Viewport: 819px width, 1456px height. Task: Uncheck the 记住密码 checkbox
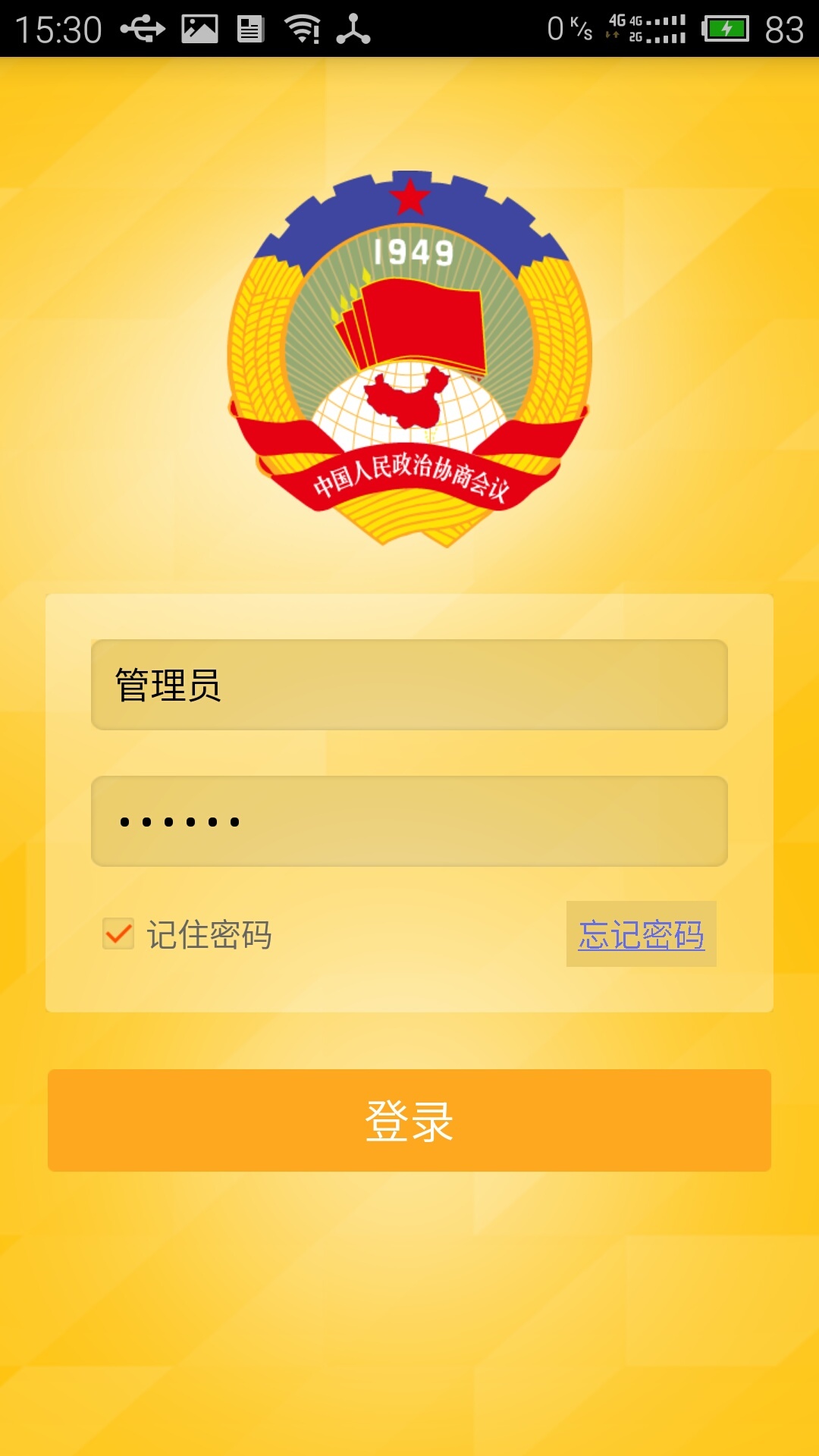click(x=119, y=934)
